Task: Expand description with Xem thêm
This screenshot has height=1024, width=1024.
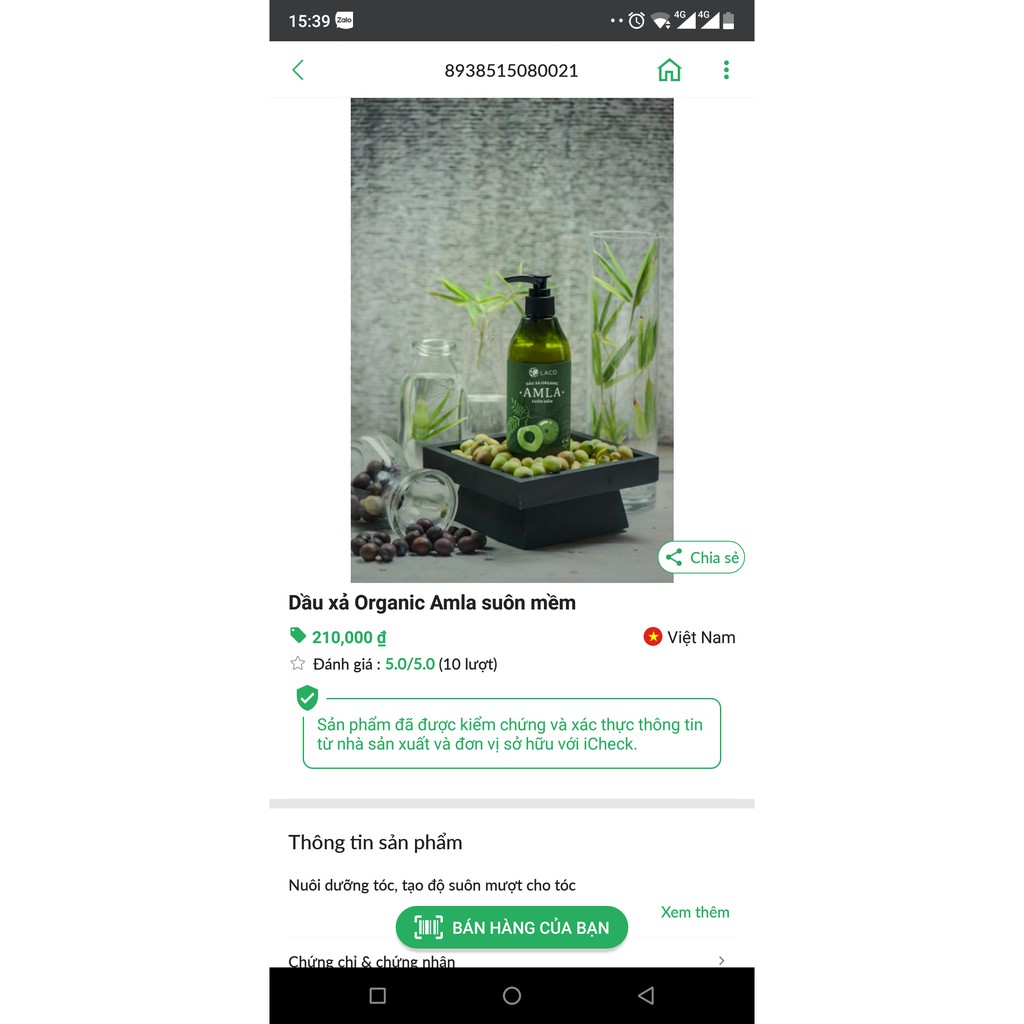Action: pyautogui.click(x=695, y=912)
